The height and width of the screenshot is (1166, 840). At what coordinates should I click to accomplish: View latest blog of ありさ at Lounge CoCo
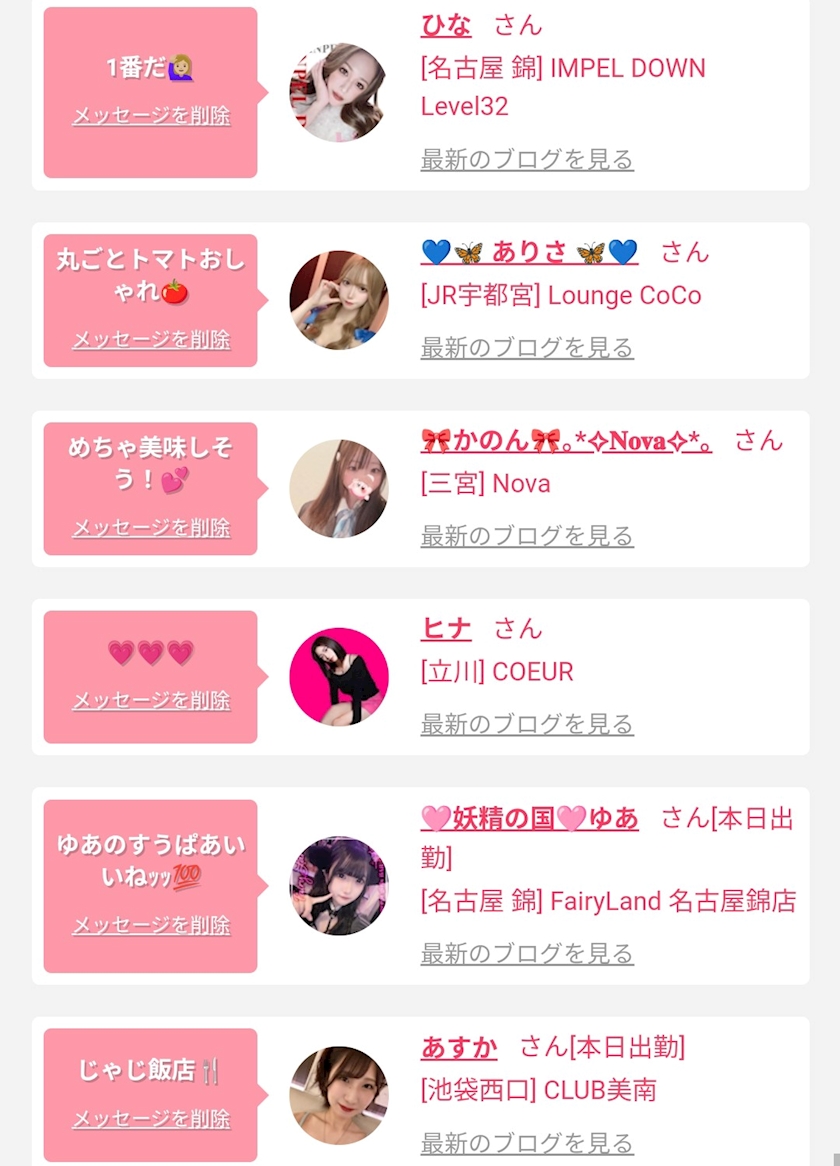point(527,347)
